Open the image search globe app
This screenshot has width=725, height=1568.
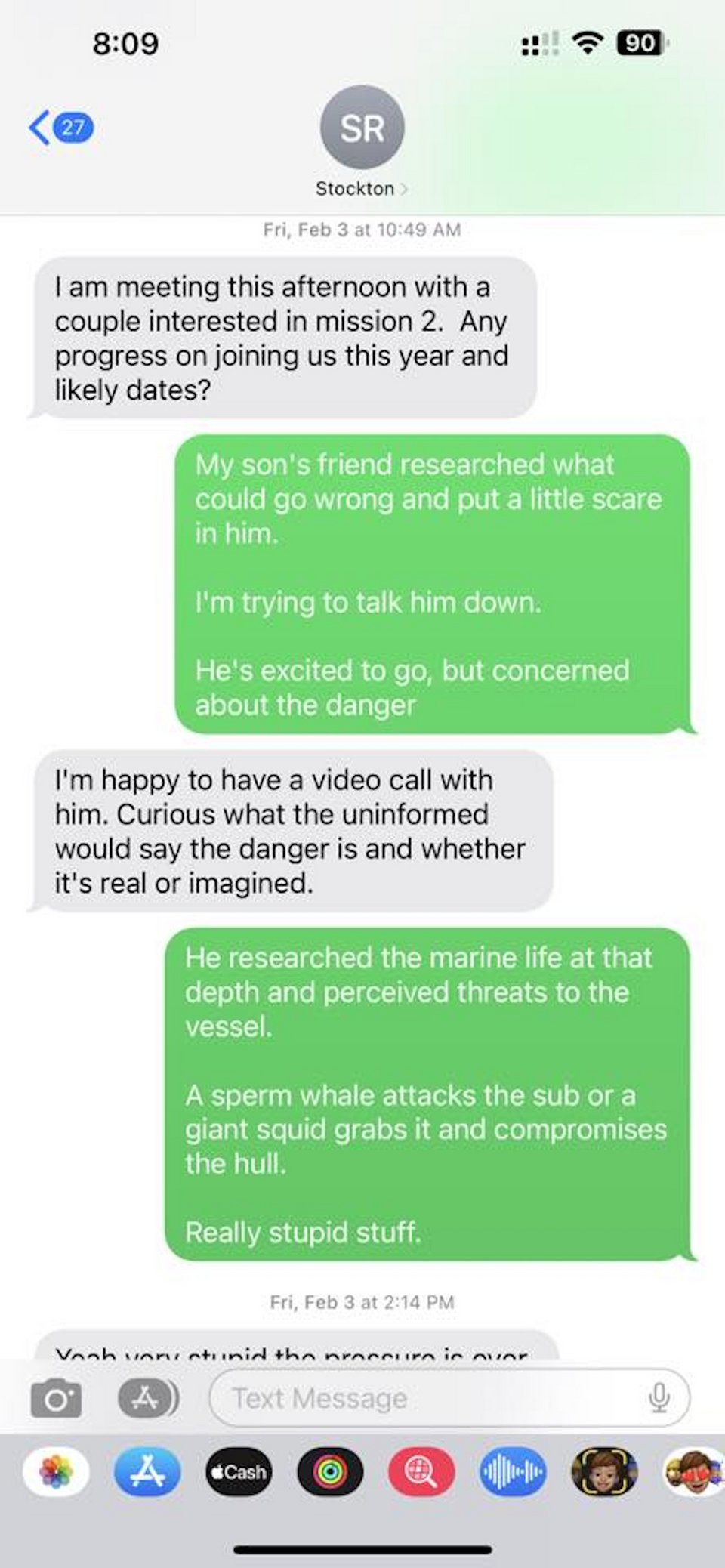(x=421, y=1471)
